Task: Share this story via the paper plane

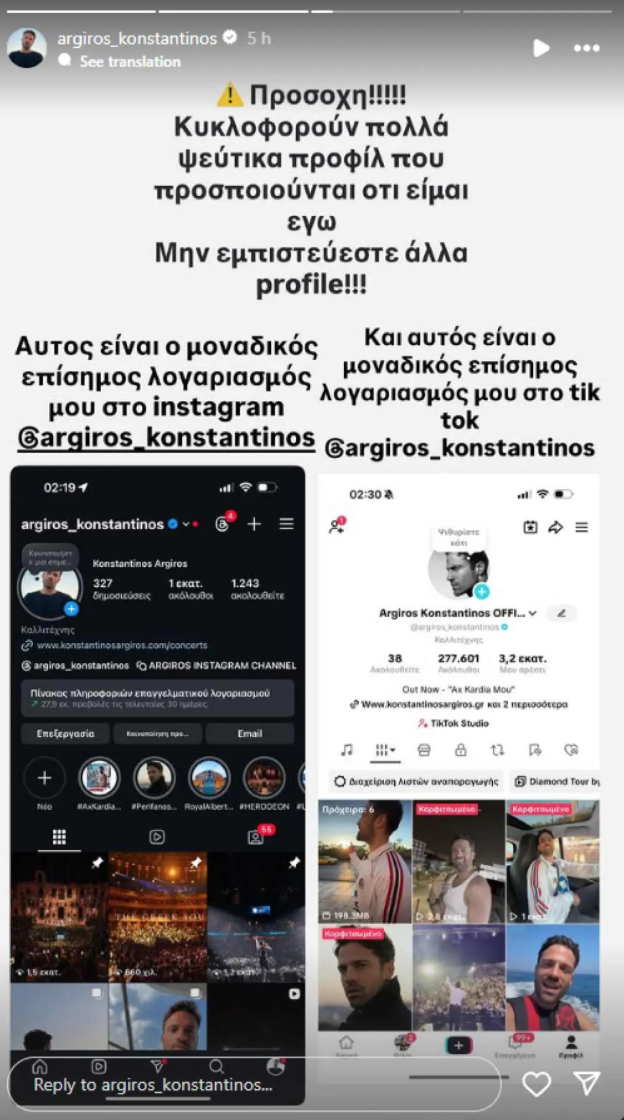Action: click(x=587, y=1084)
